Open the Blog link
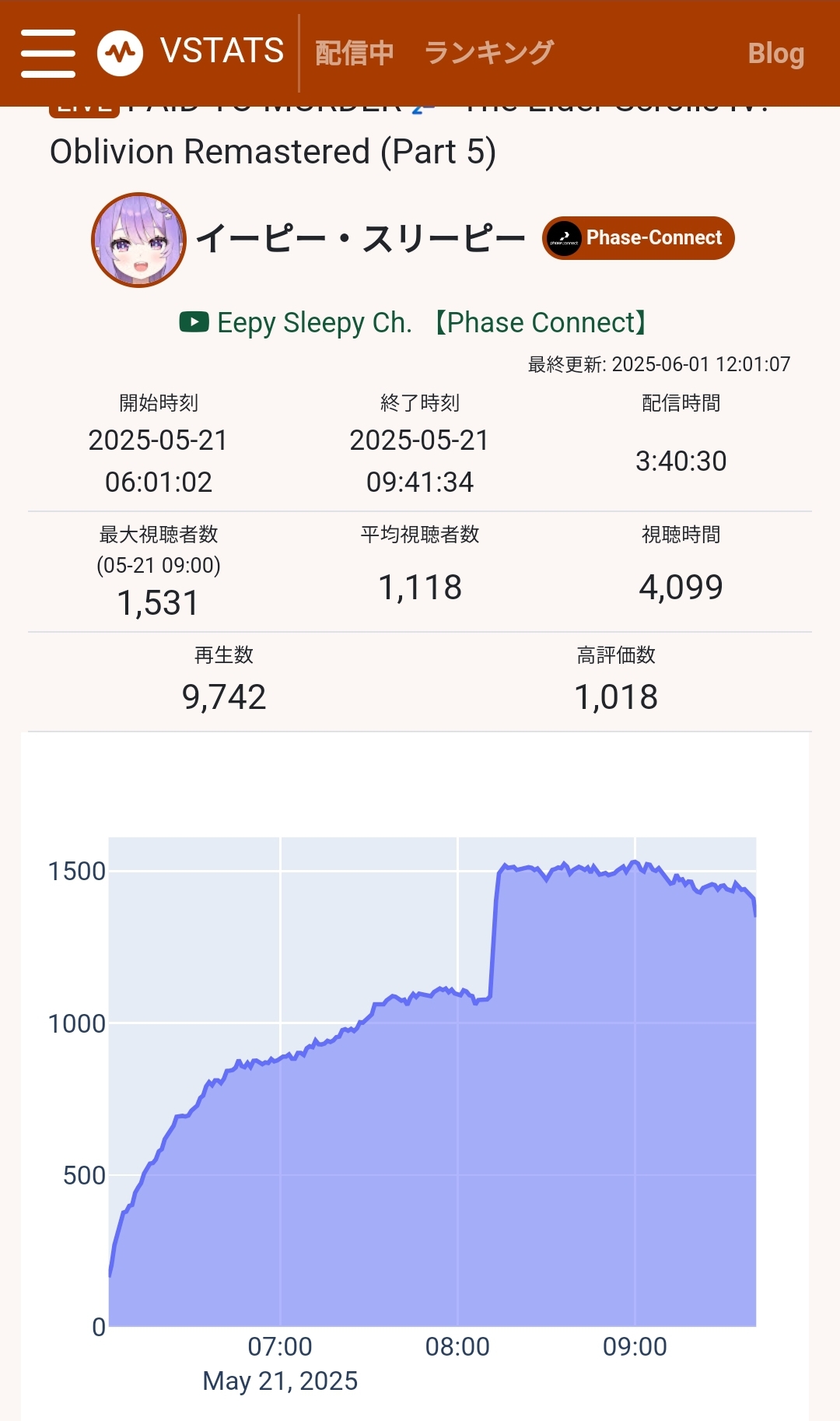 click(775, 53)
